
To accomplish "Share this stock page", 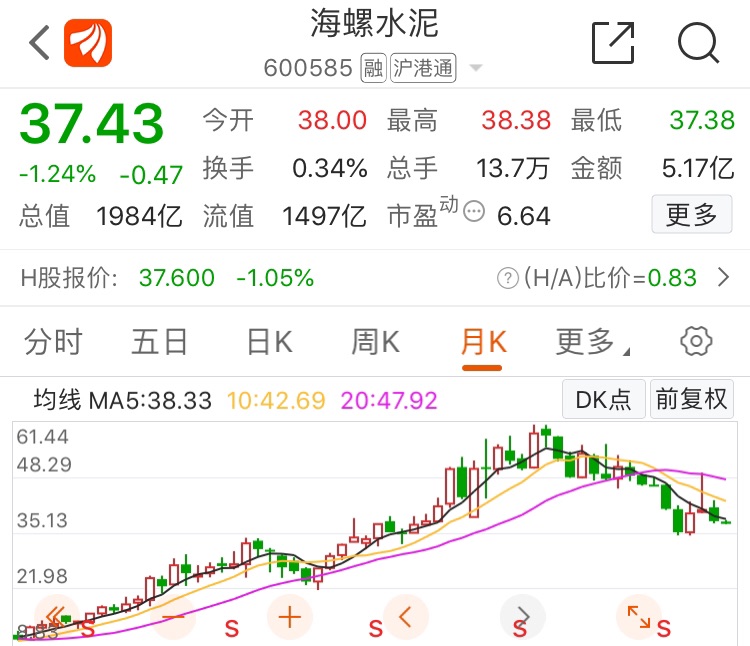I will coord(613,43).
